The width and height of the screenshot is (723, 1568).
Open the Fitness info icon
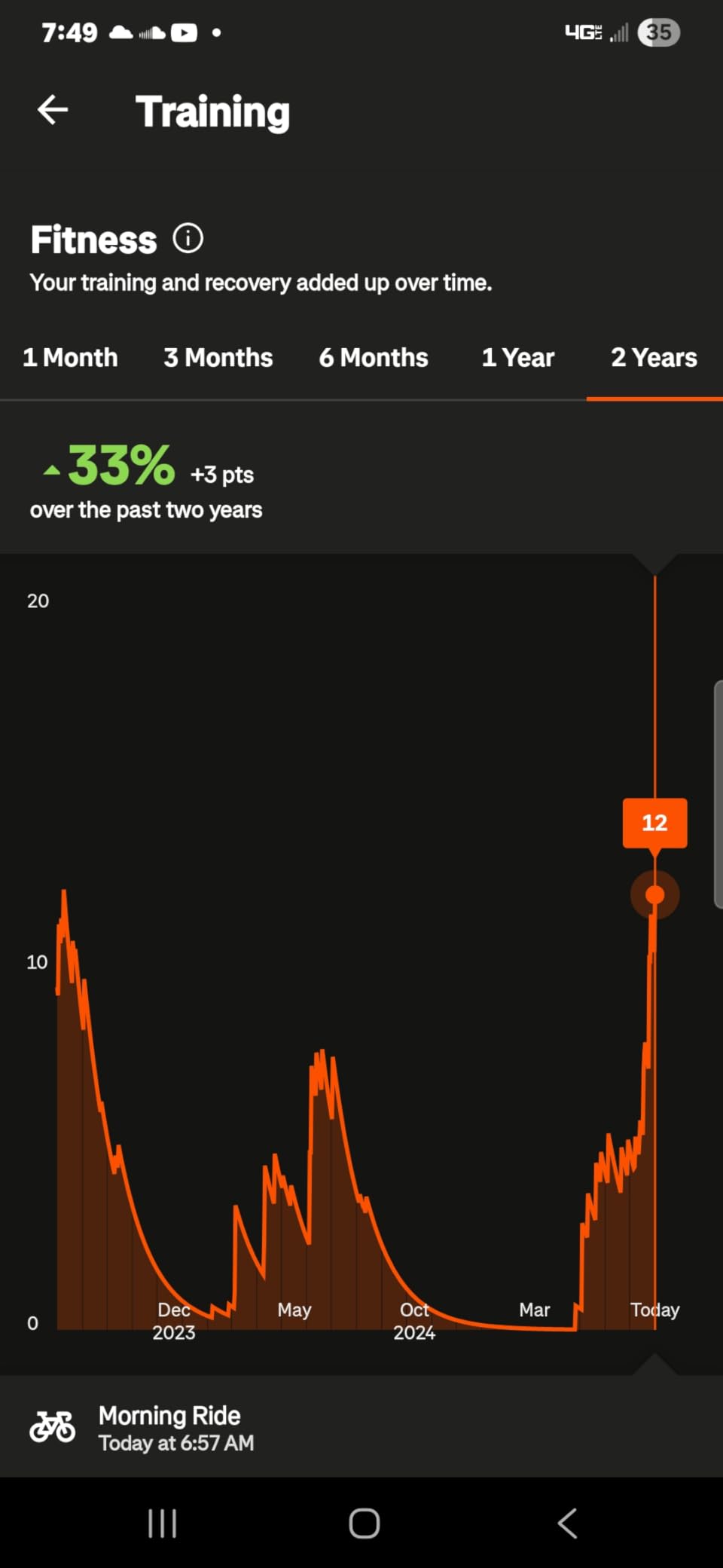point(188,239)
